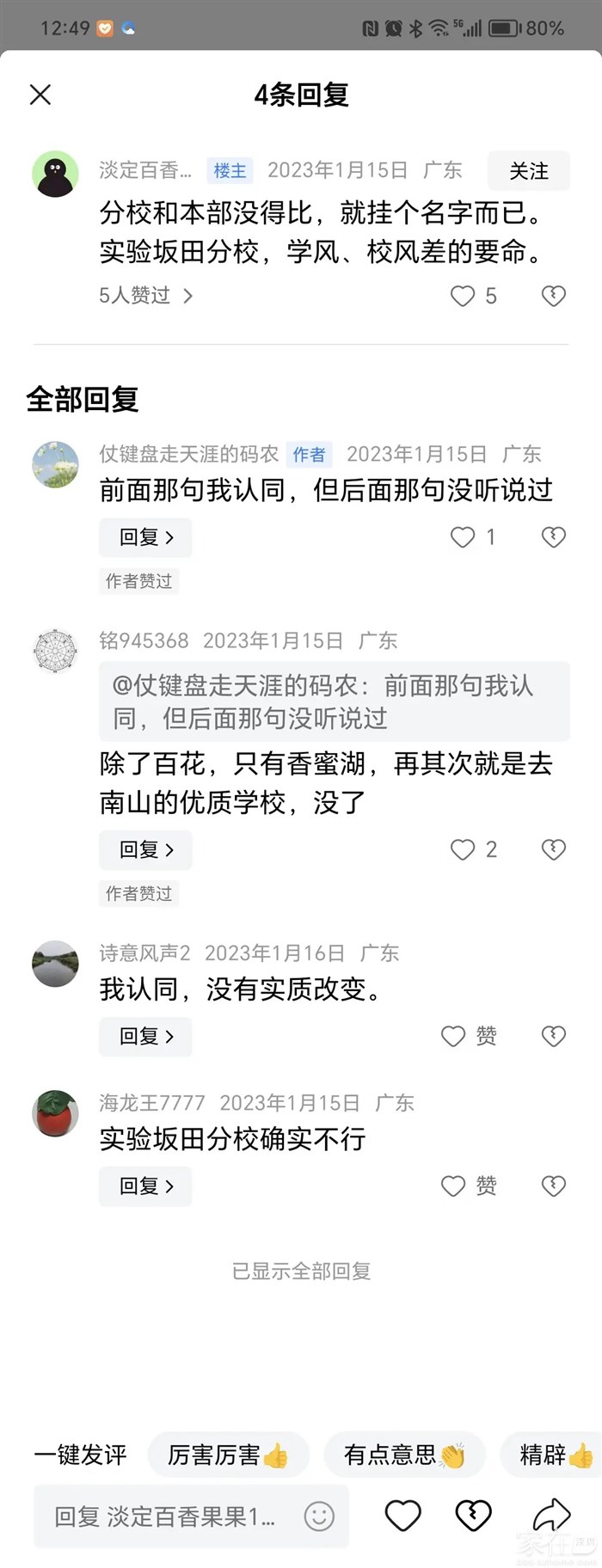Image resolution: width=602 pixels, height=1568 pixels.
Task: Send quick comment 有点意思
Action: pos(404,1455)
